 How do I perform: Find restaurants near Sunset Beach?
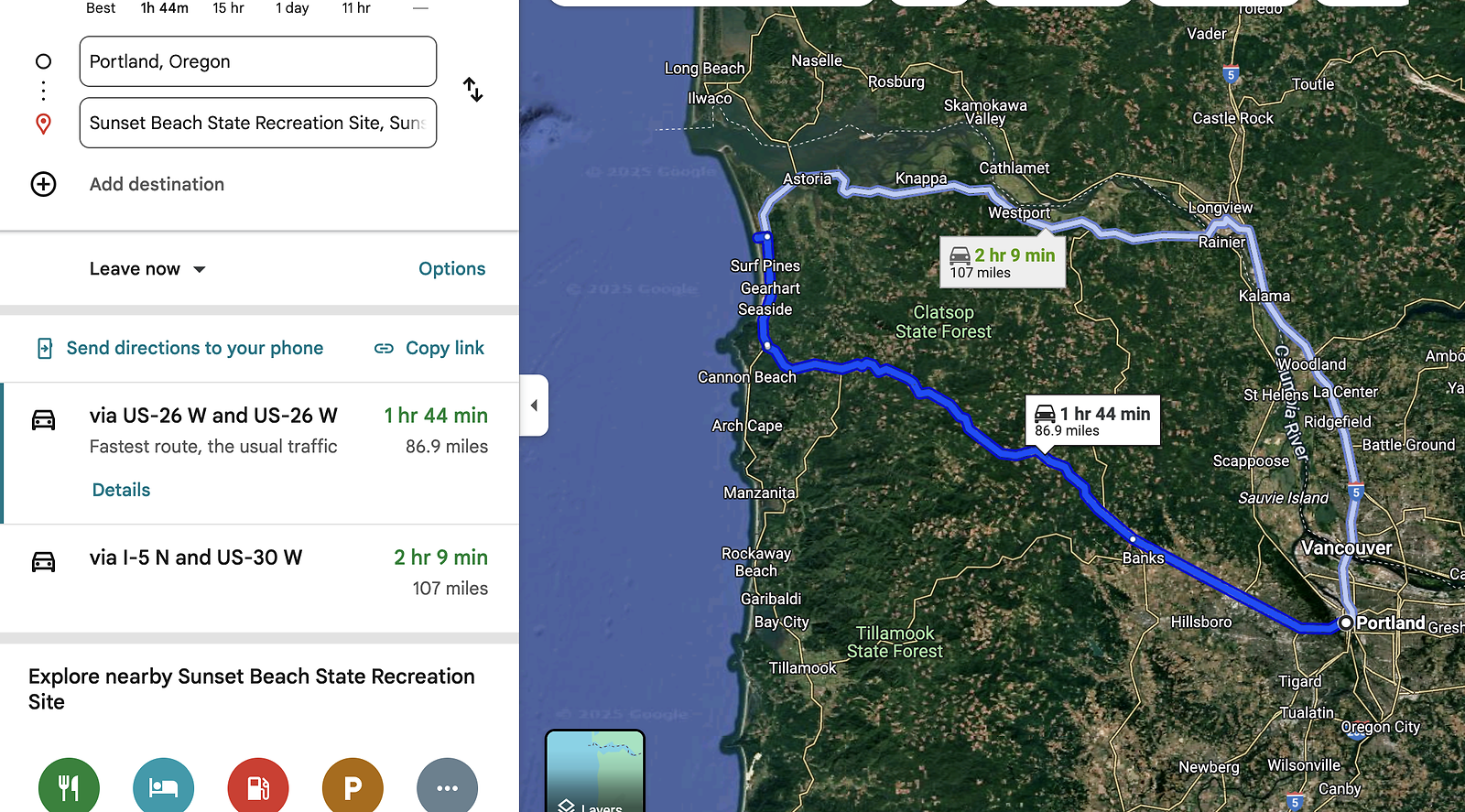(69, 786)
